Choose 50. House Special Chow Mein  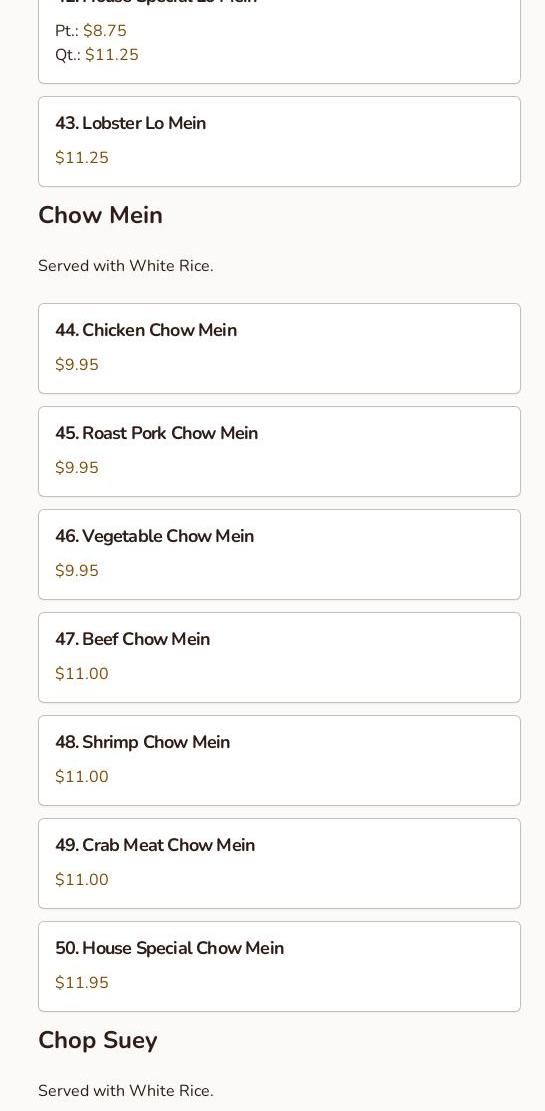(x=279, y=966)
